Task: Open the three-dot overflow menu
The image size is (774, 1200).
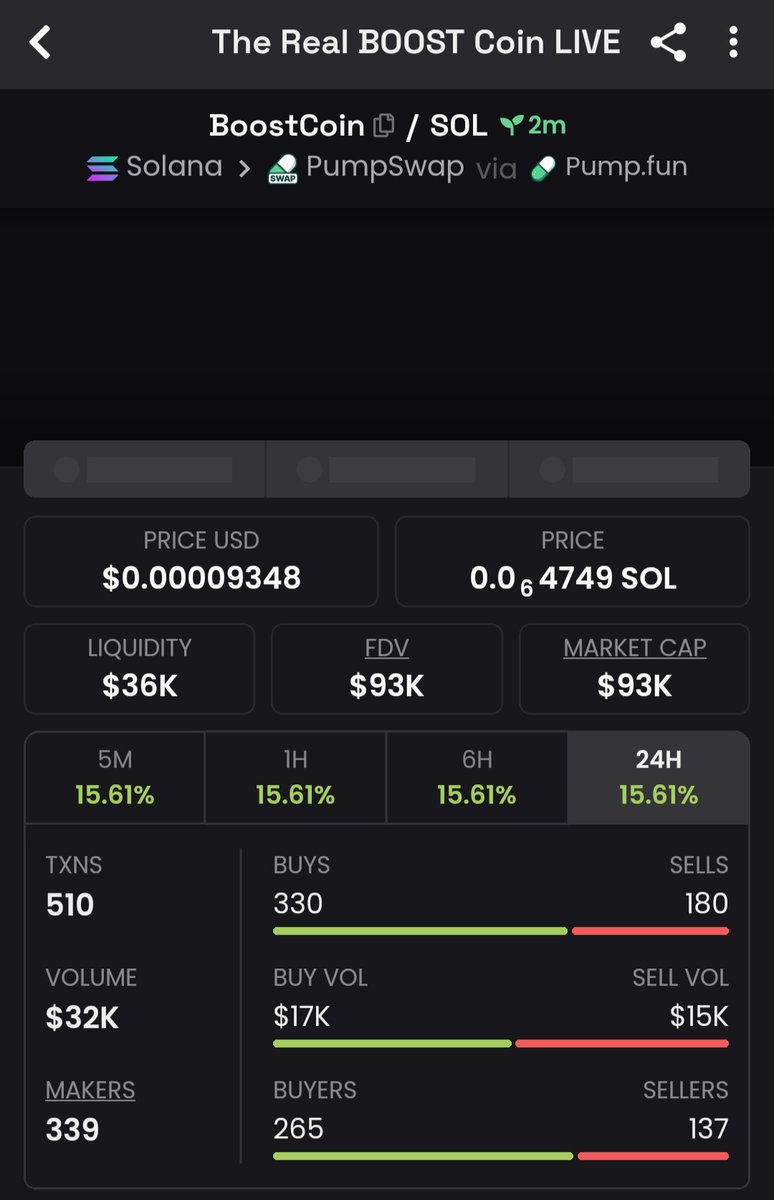Action: click(x=734, y=43)
